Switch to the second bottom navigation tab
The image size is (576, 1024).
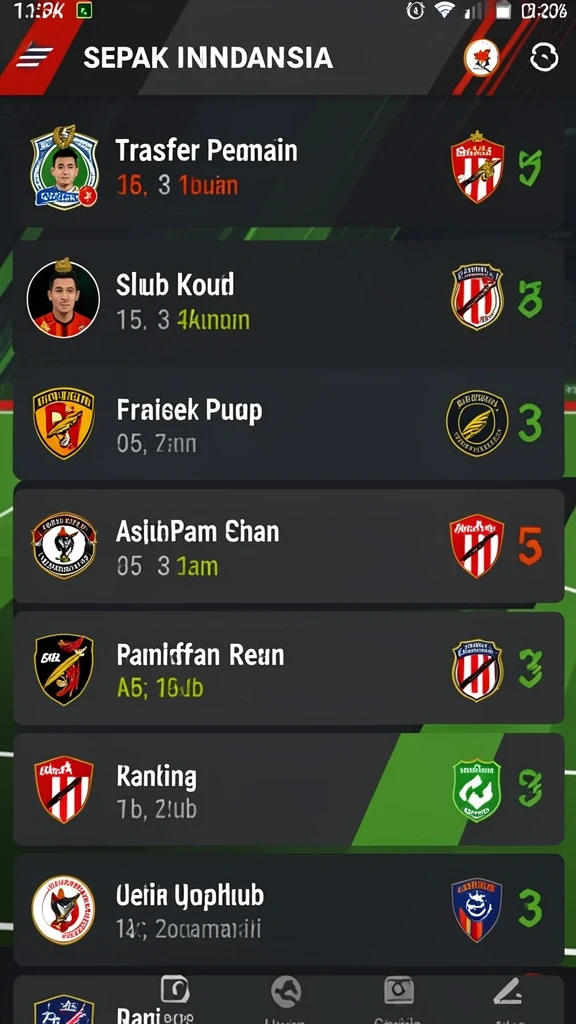click(x=286, y=992)
